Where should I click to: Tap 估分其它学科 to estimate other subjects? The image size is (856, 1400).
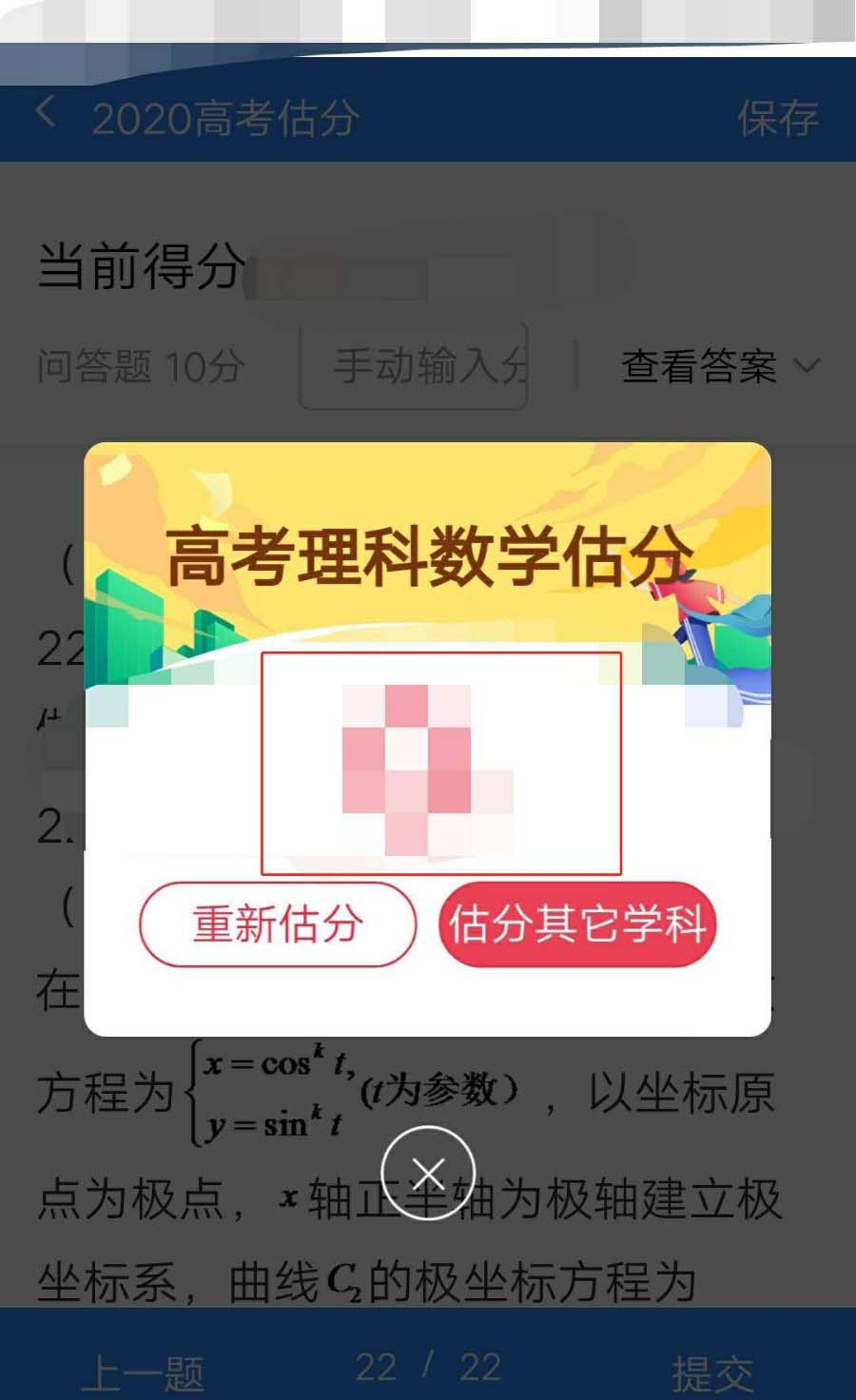click(577, 924)
